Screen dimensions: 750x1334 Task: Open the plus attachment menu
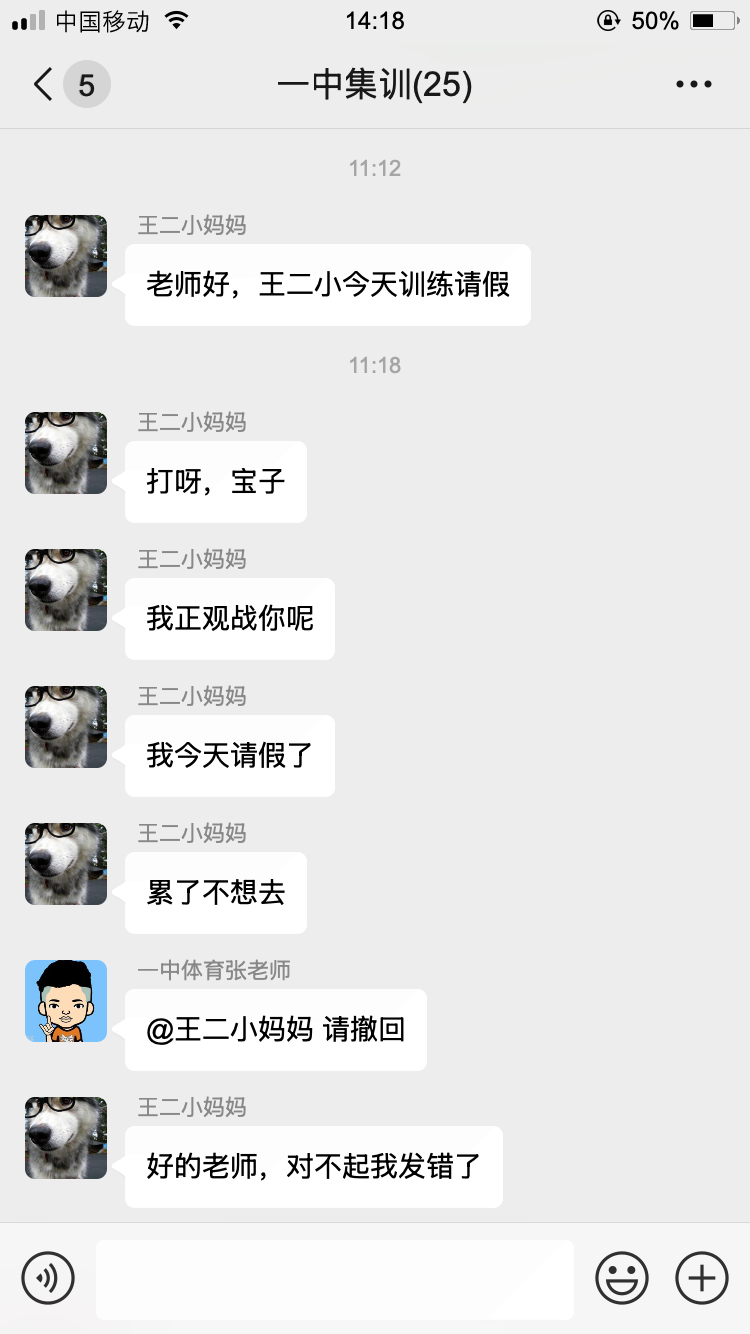(x=702, y=1278)
